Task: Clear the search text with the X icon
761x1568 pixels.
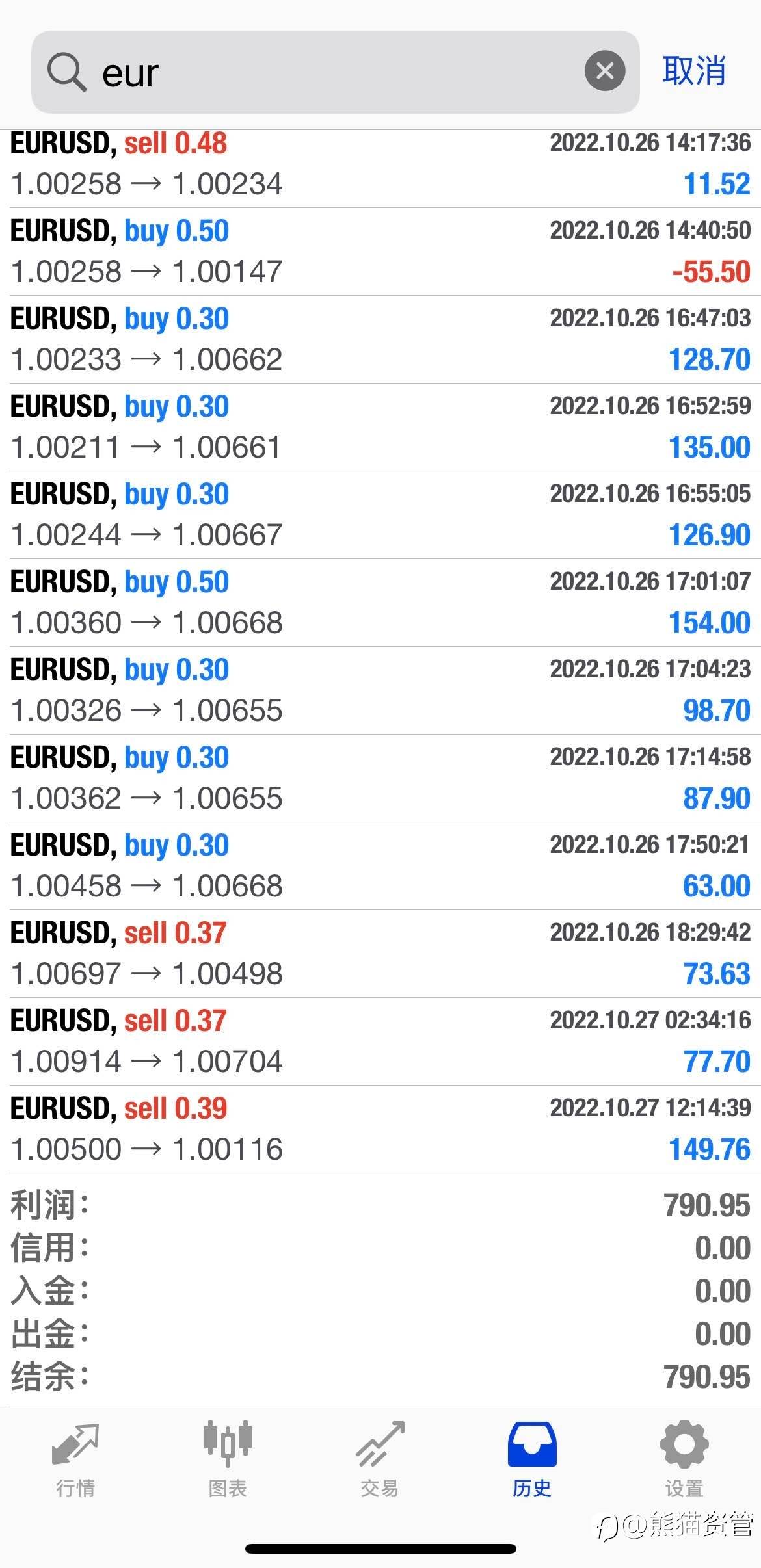Action: tap(604, 71)
